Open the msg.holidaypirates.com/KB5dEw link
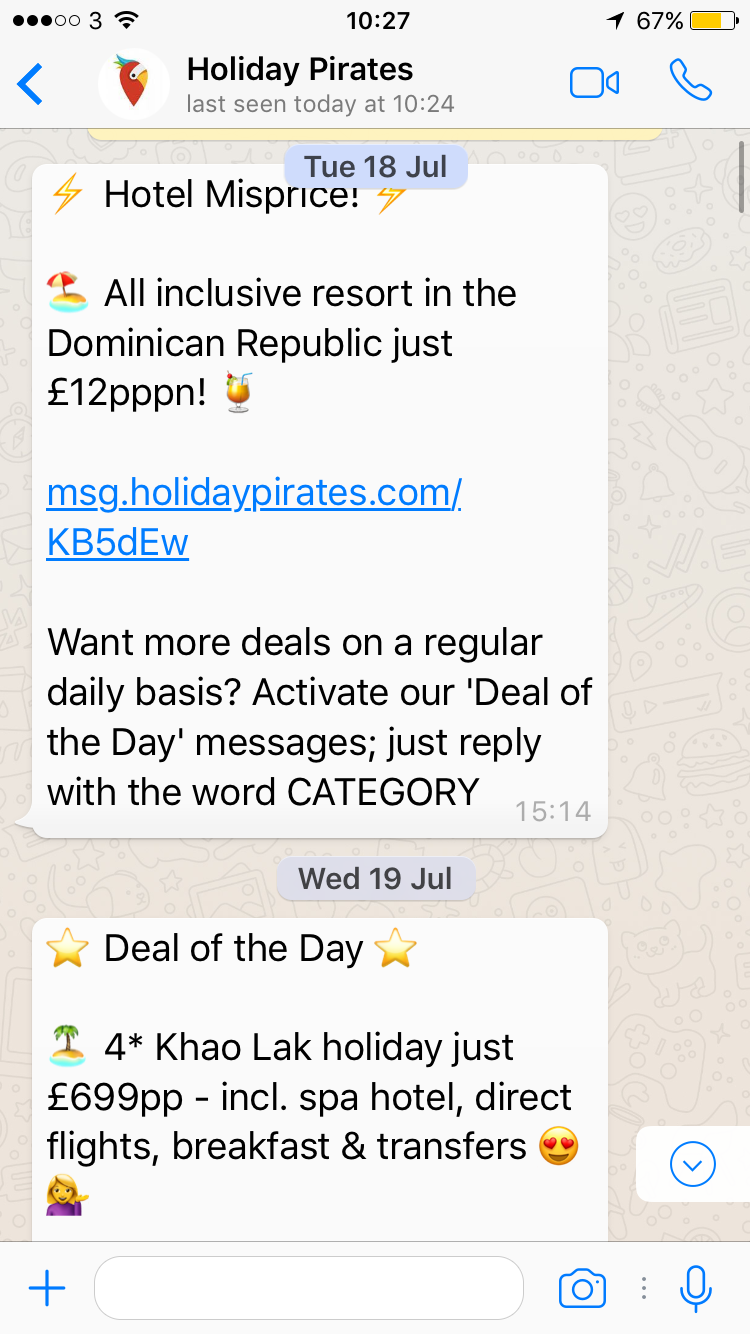Screen dimensions: 750x1334 click(253, 494)
